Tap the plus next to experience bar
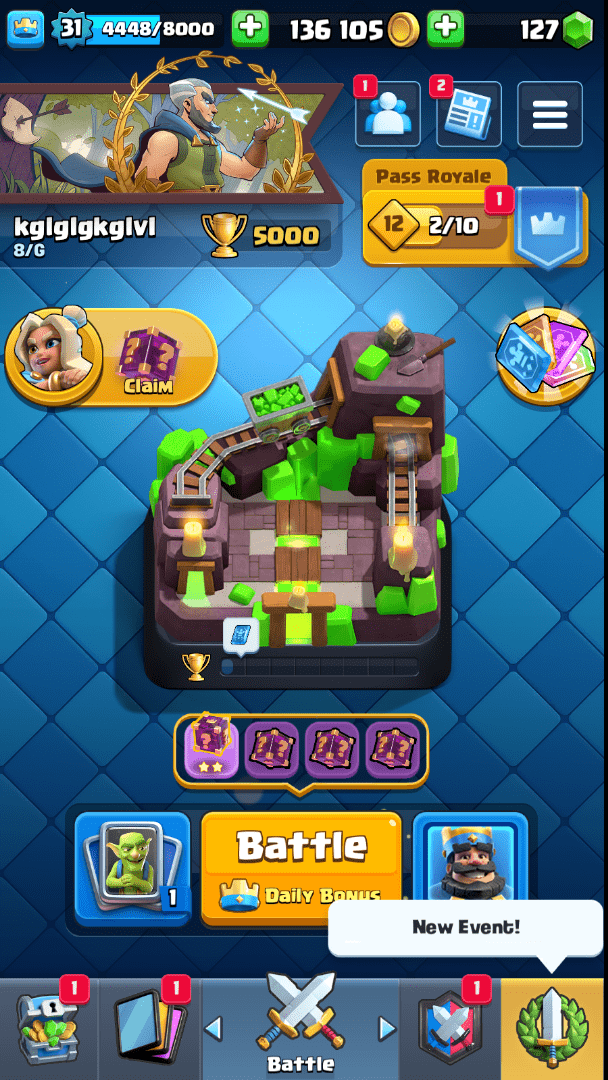Screen dimensions: 608x1080 [x=250, y=29]
